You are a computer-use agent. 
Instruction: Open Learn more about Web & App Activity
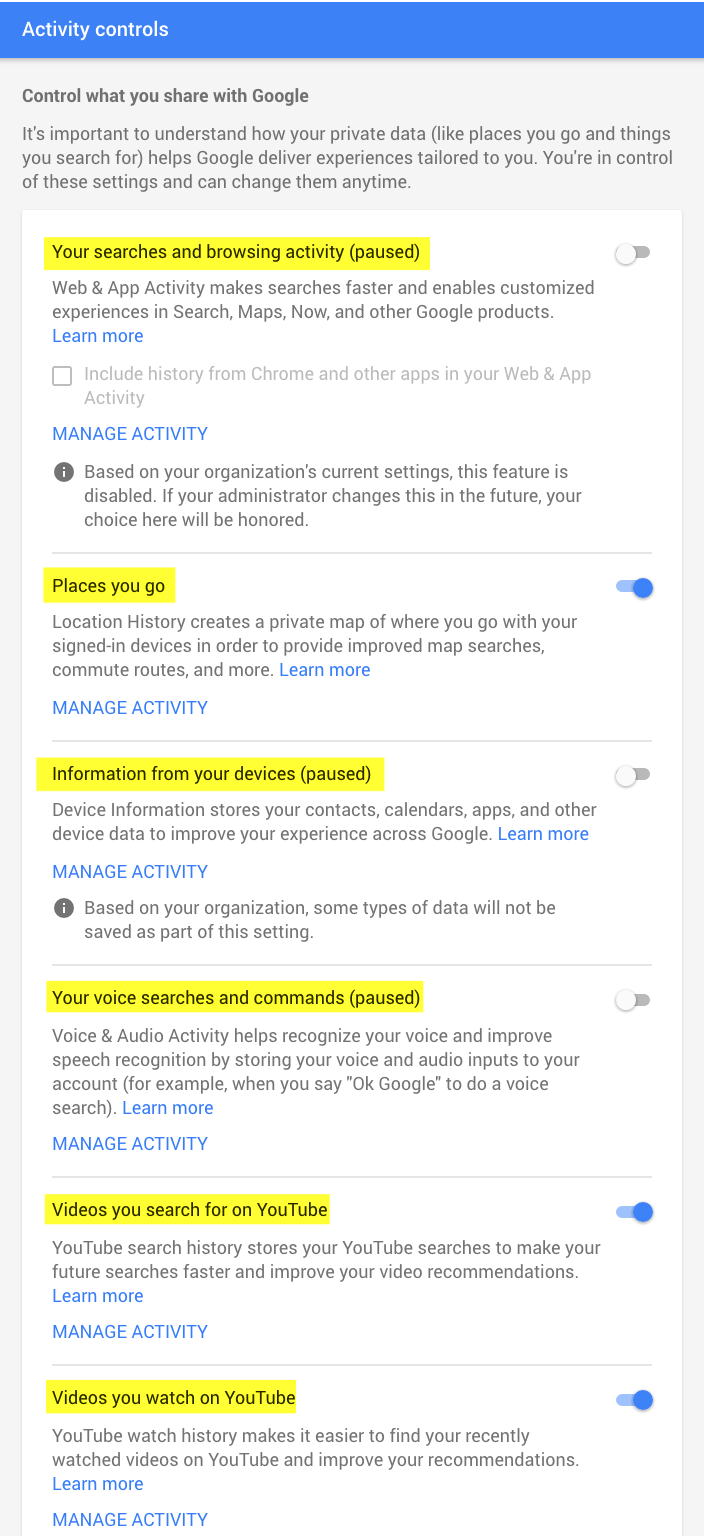tap(98, 336)
